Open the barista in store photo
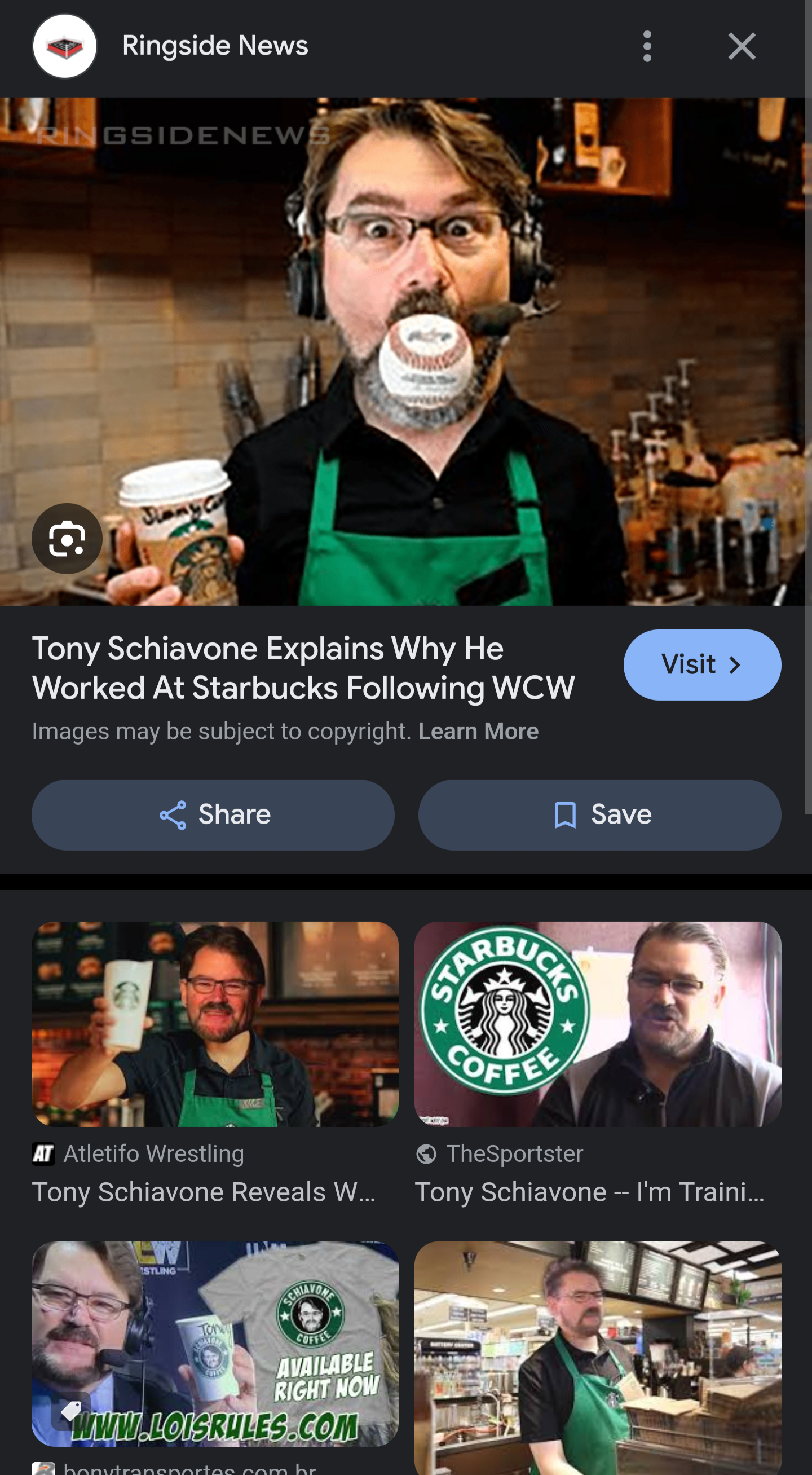Screen dimensions: 812x1475 (x=597, y=1357)
